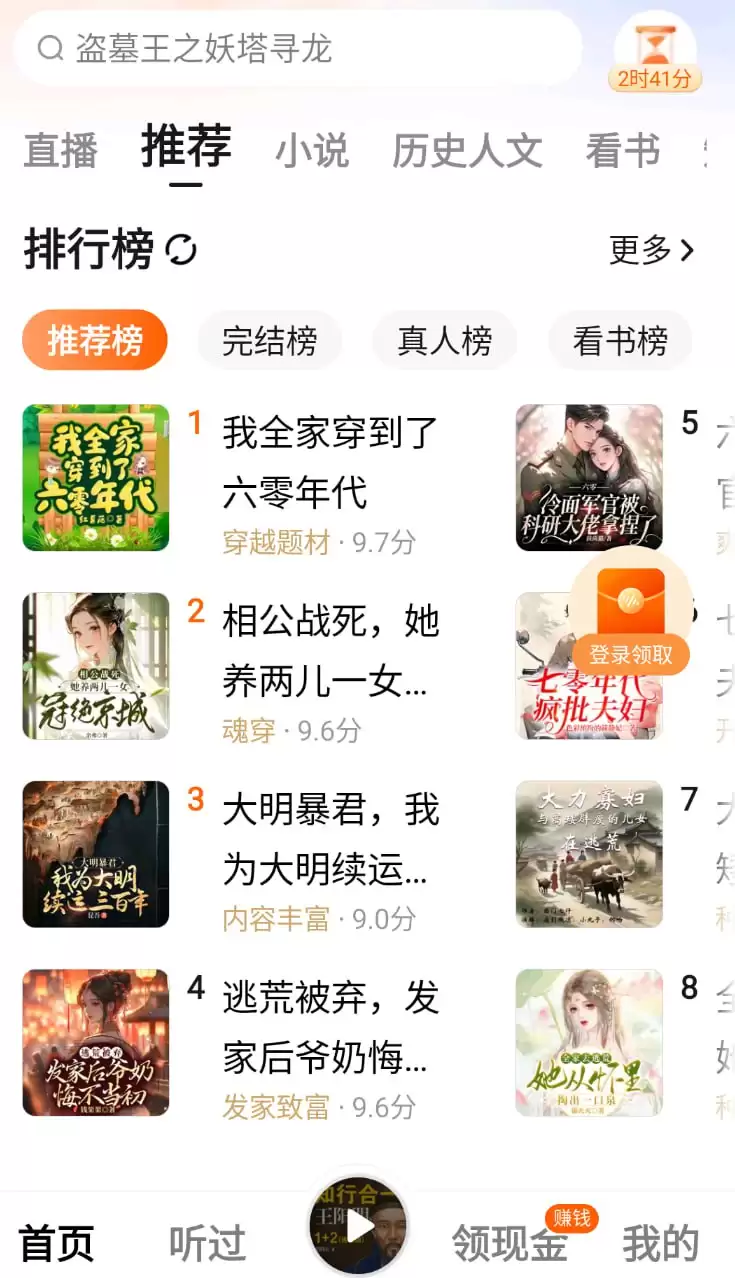Screen dimensions: 735x1278
Task: Go to the 领现金 tab
Action: click(509, 1244)
